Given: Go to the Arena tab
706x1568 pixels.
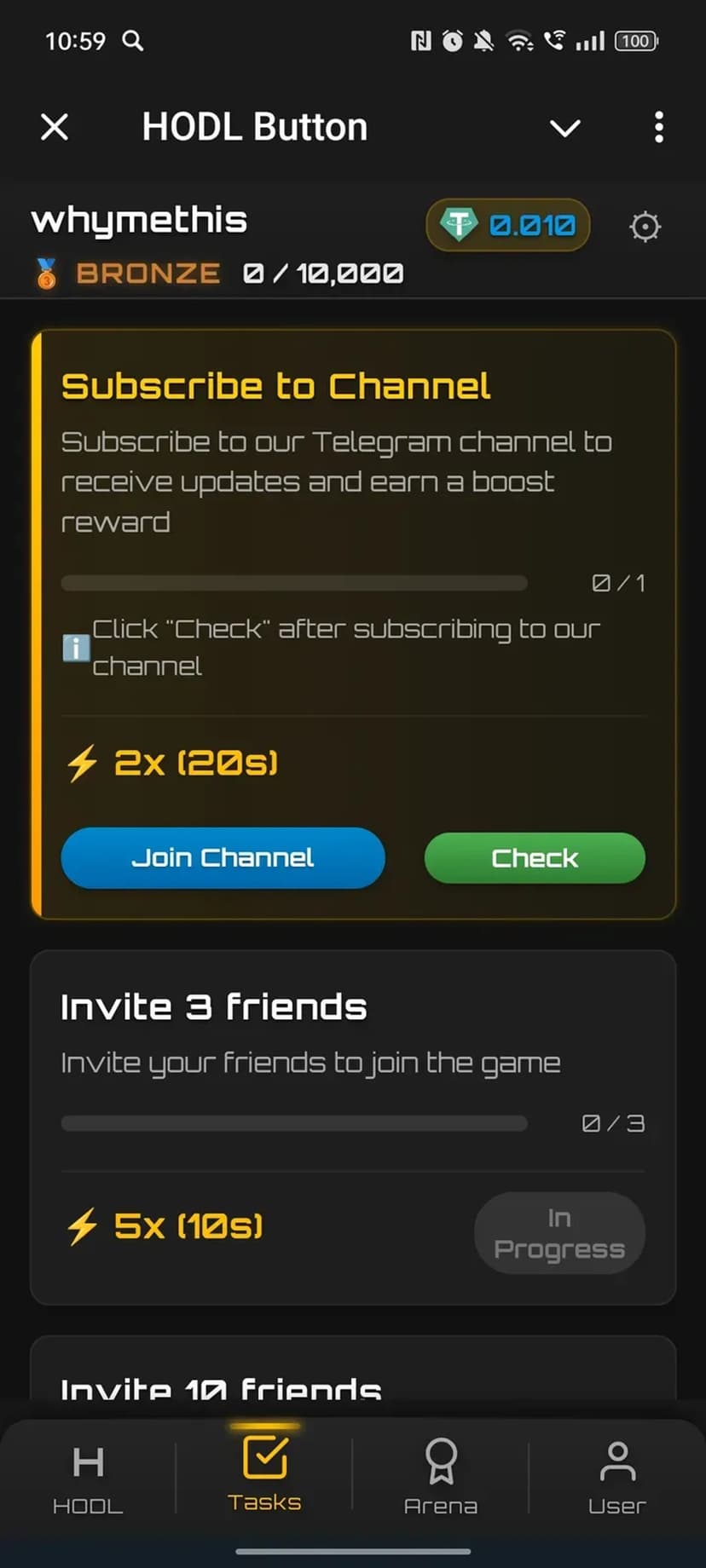Looking at the screenshot, I should point(441,1479).
